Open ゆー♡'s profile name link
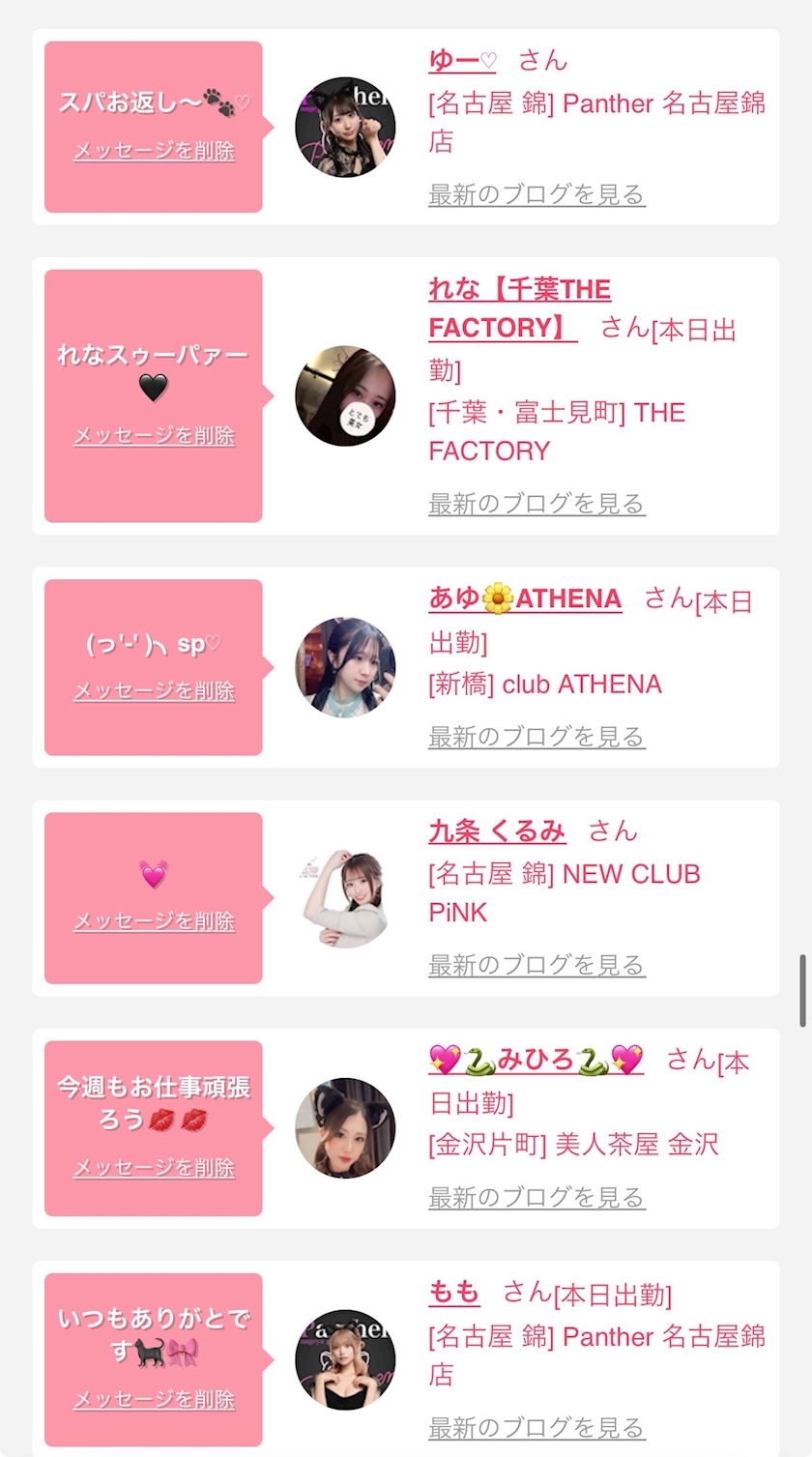812x1457 pixels. coord(462,61)
